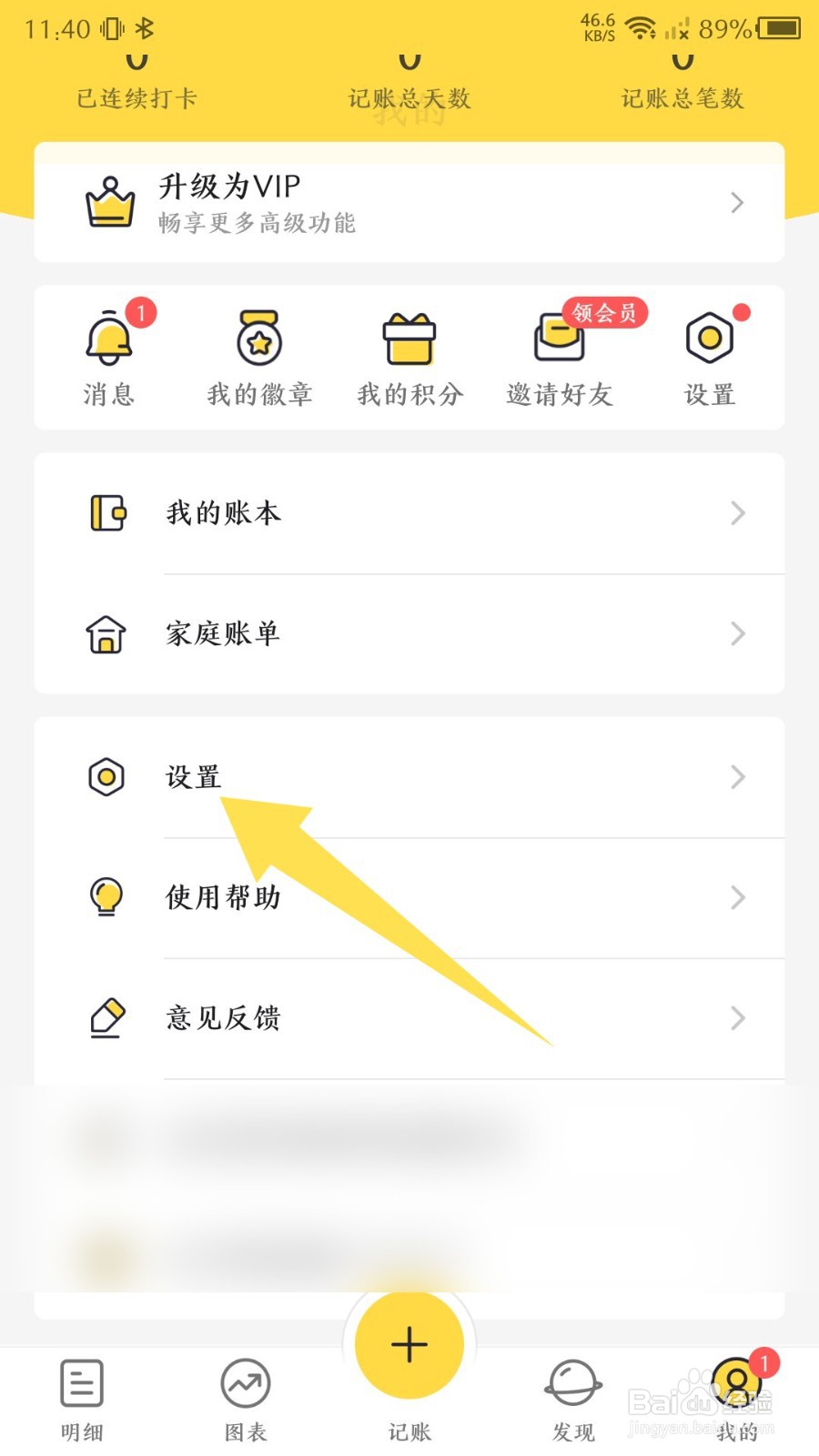Open 我的账本 row
The width and height of the screenshot is (819, 1456).
(x=409, y=513)
